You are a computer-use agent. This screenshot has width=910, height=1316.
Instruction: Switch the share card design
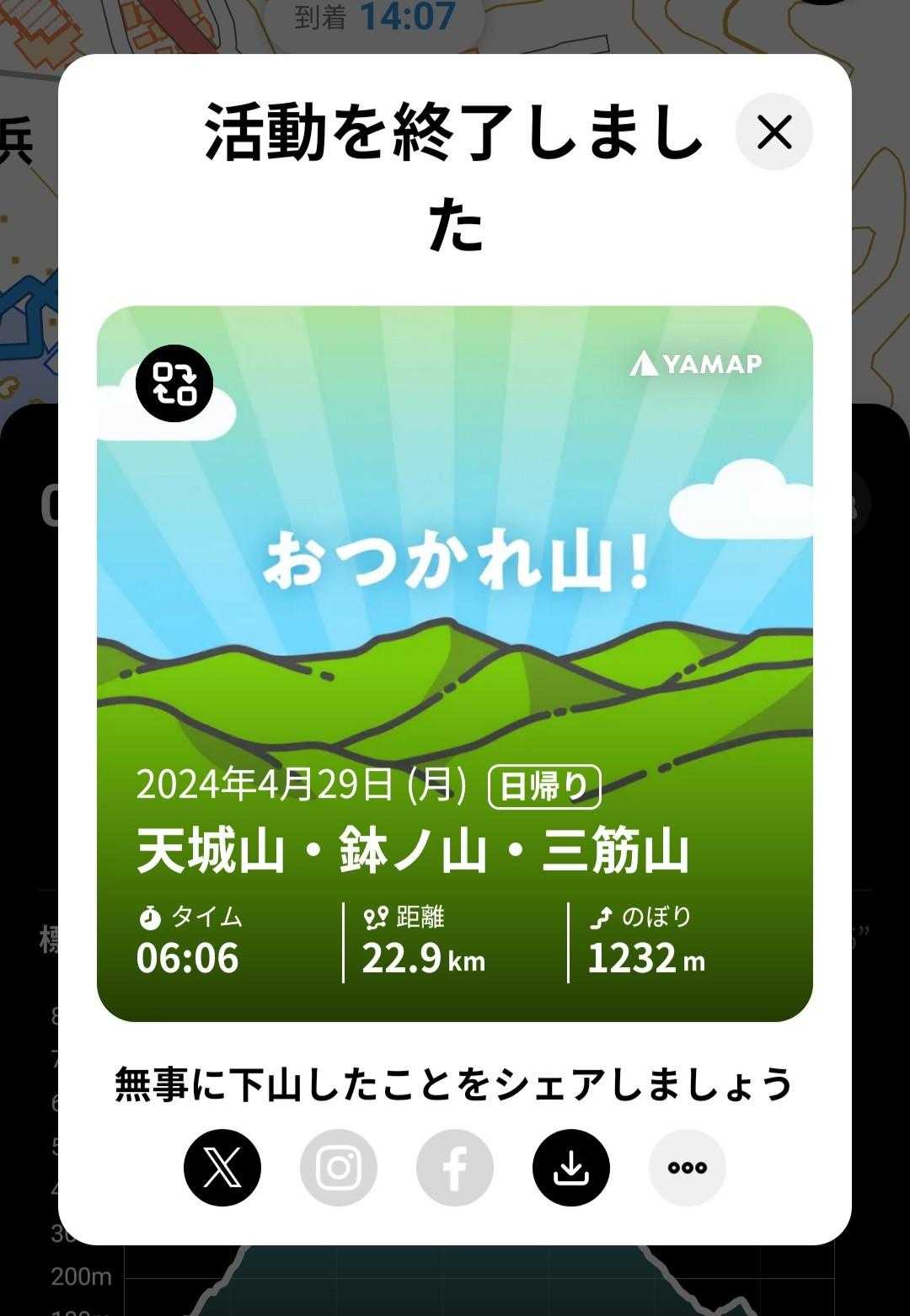click(174, 383)
